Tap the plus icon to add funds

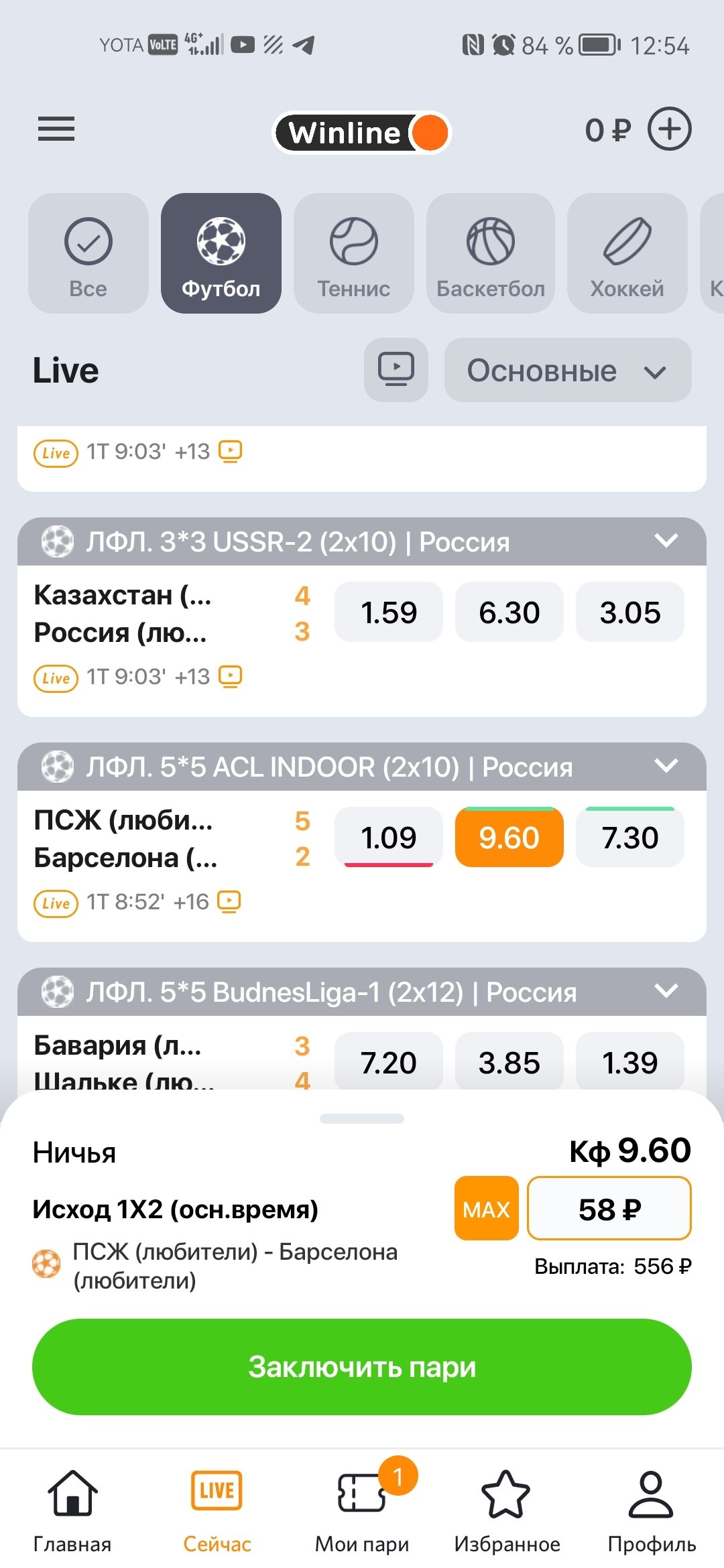click(669, 129)
